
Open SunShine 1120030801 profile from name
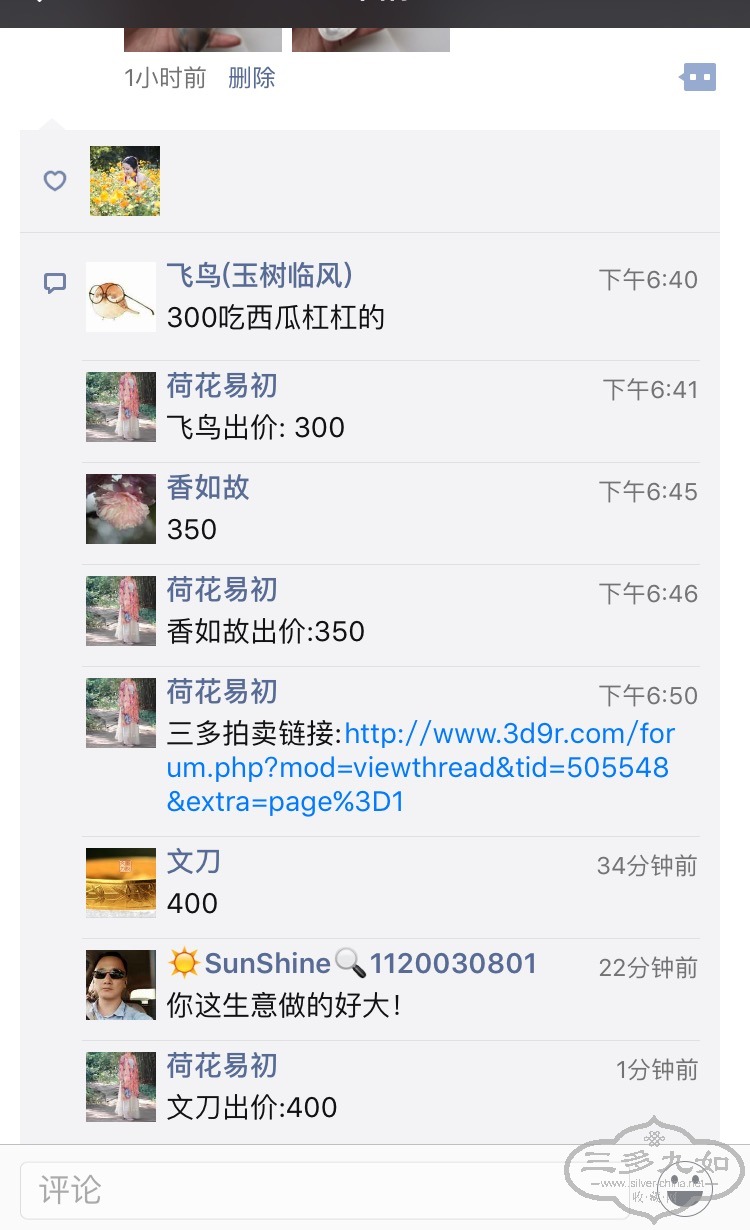(352, 964)
